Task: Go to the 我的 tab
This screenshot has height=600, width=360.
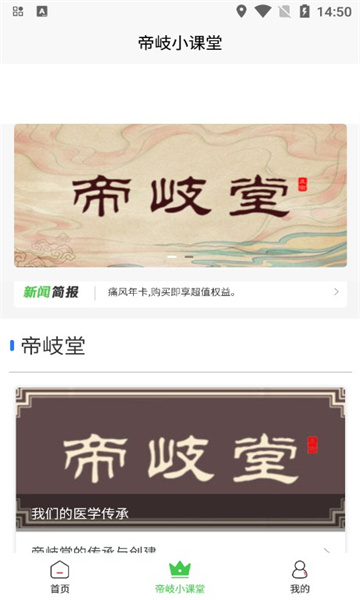Action: (300, 577)
